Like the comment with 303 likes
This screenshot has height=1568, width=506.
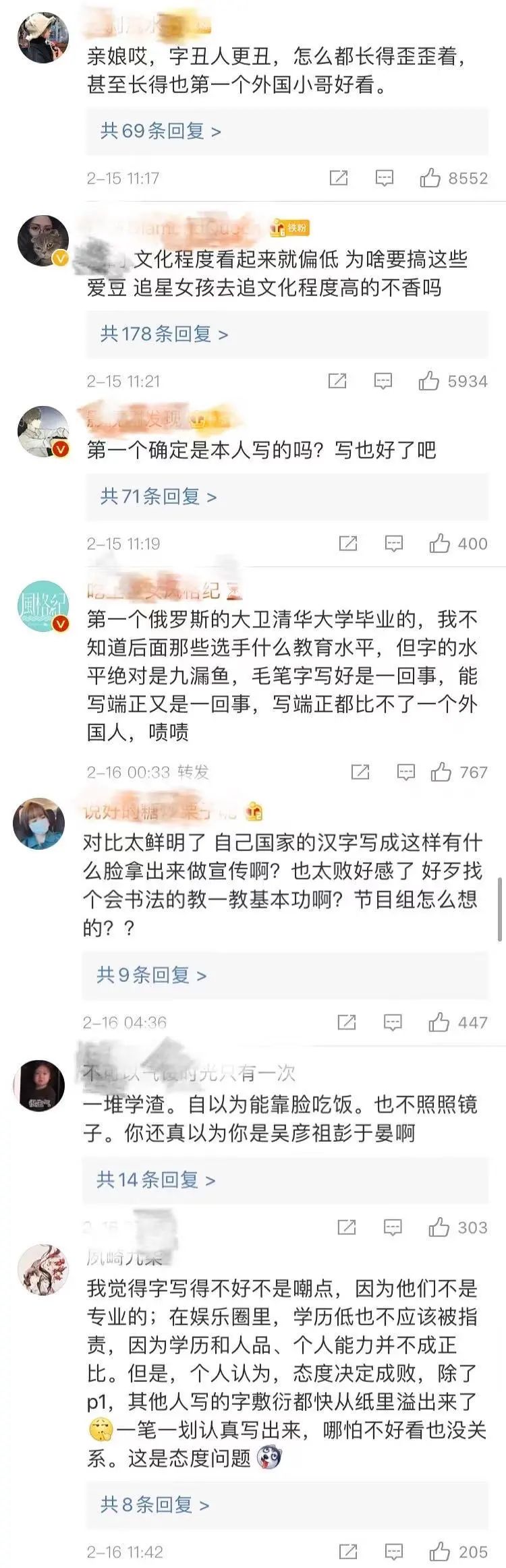[x=439, y=1227]
